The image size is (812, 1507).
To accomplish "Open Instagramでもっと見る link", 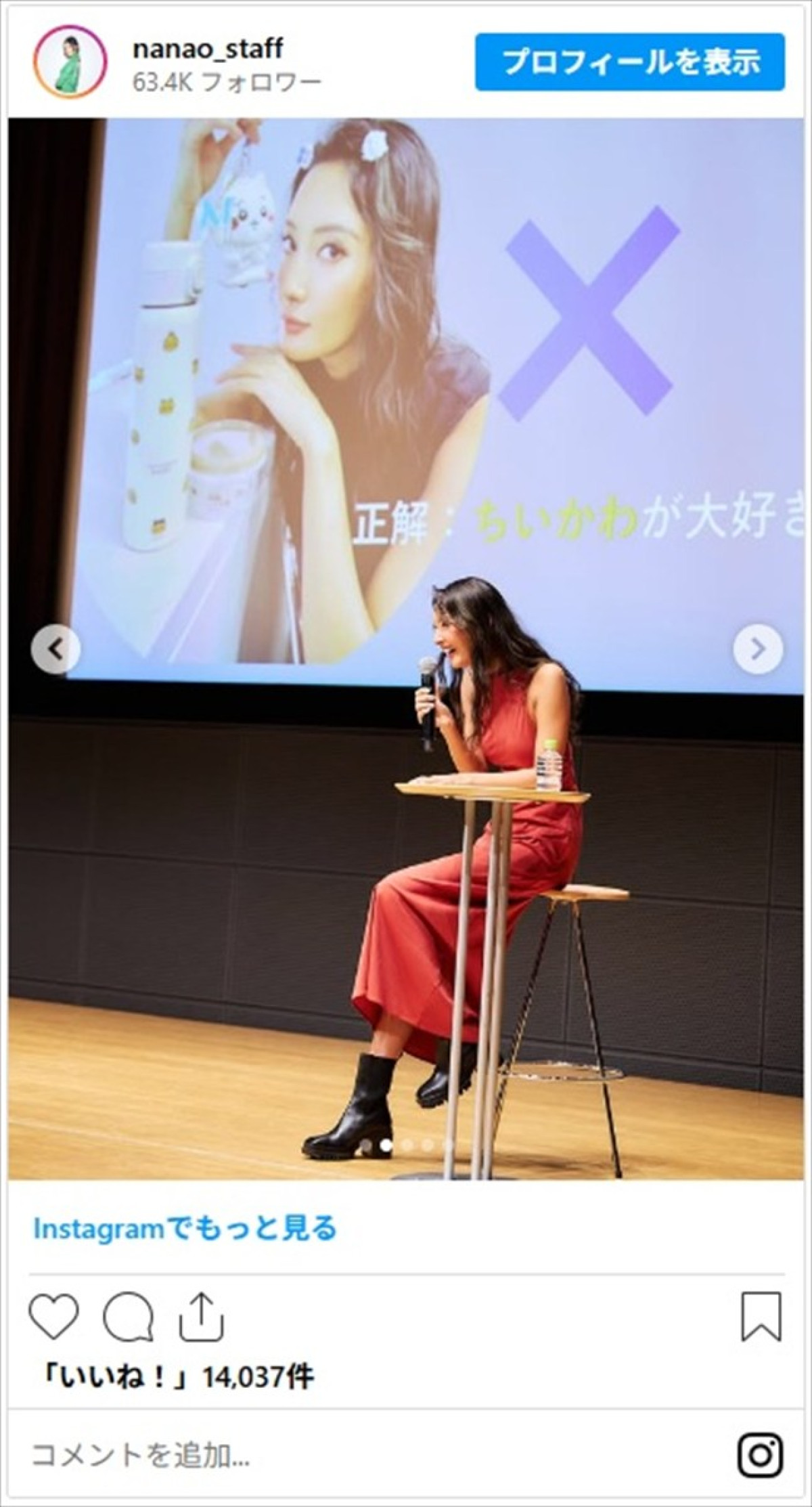I will [185, 1228].
